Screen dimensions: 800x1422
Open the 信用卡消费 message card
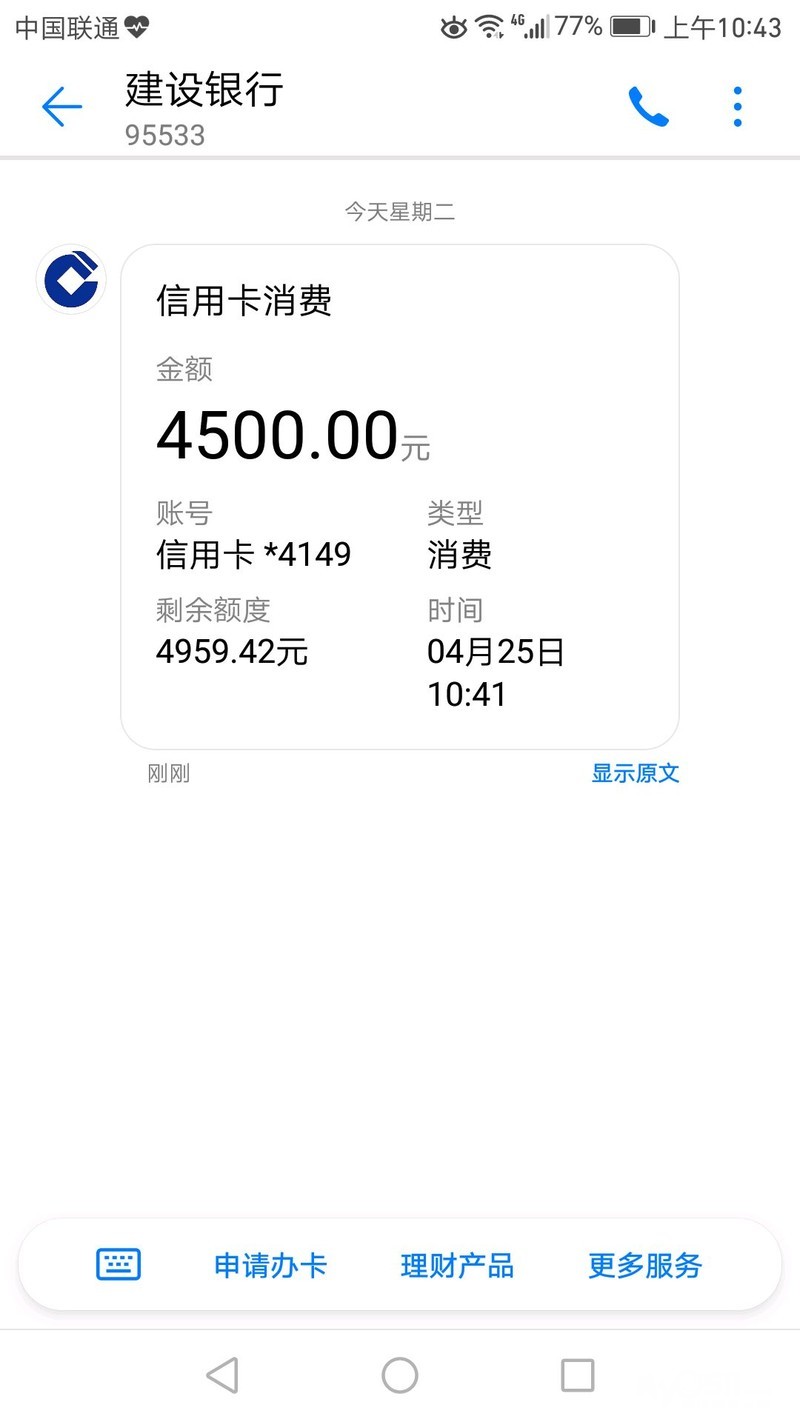pos(399,496)
